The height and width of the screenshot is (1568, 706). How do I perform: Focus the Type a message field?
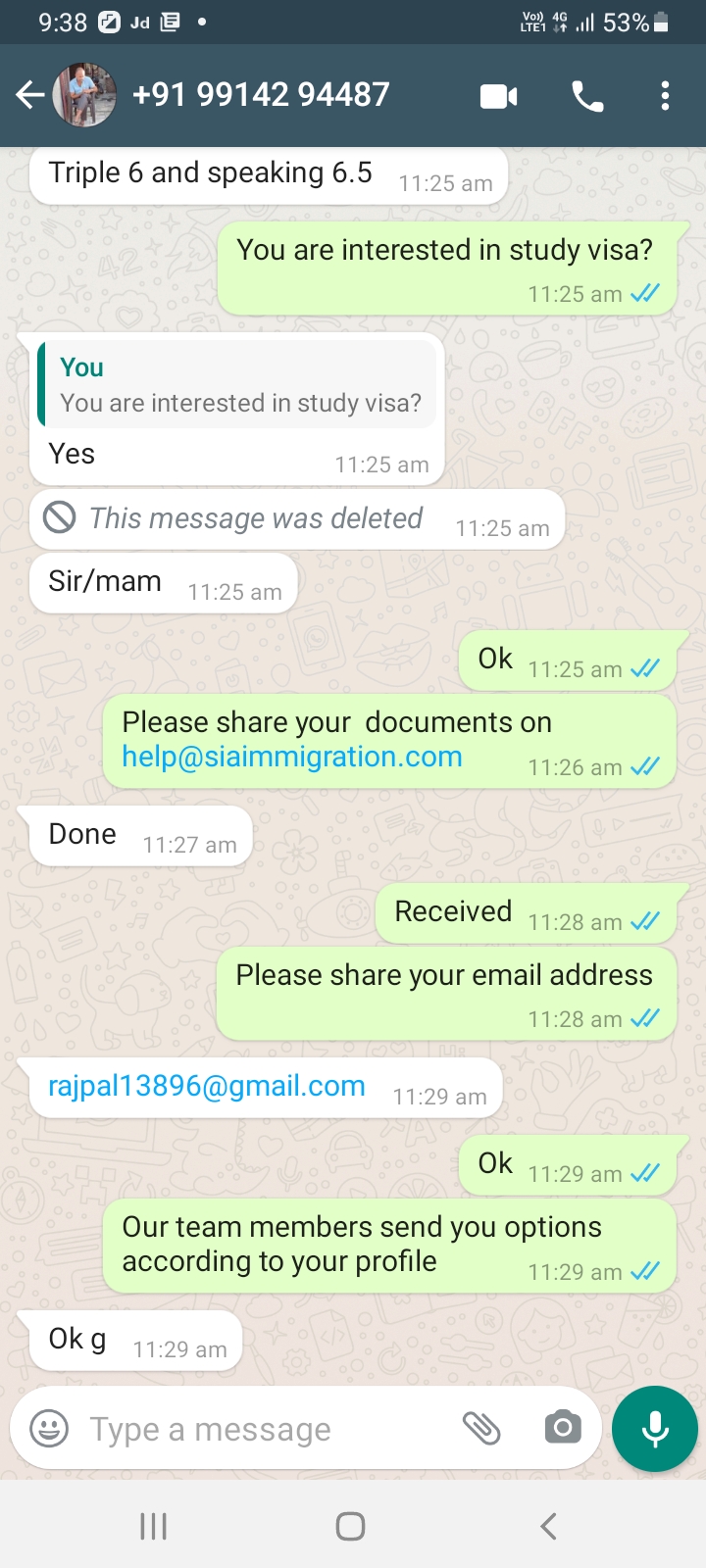pos(265,1429)
